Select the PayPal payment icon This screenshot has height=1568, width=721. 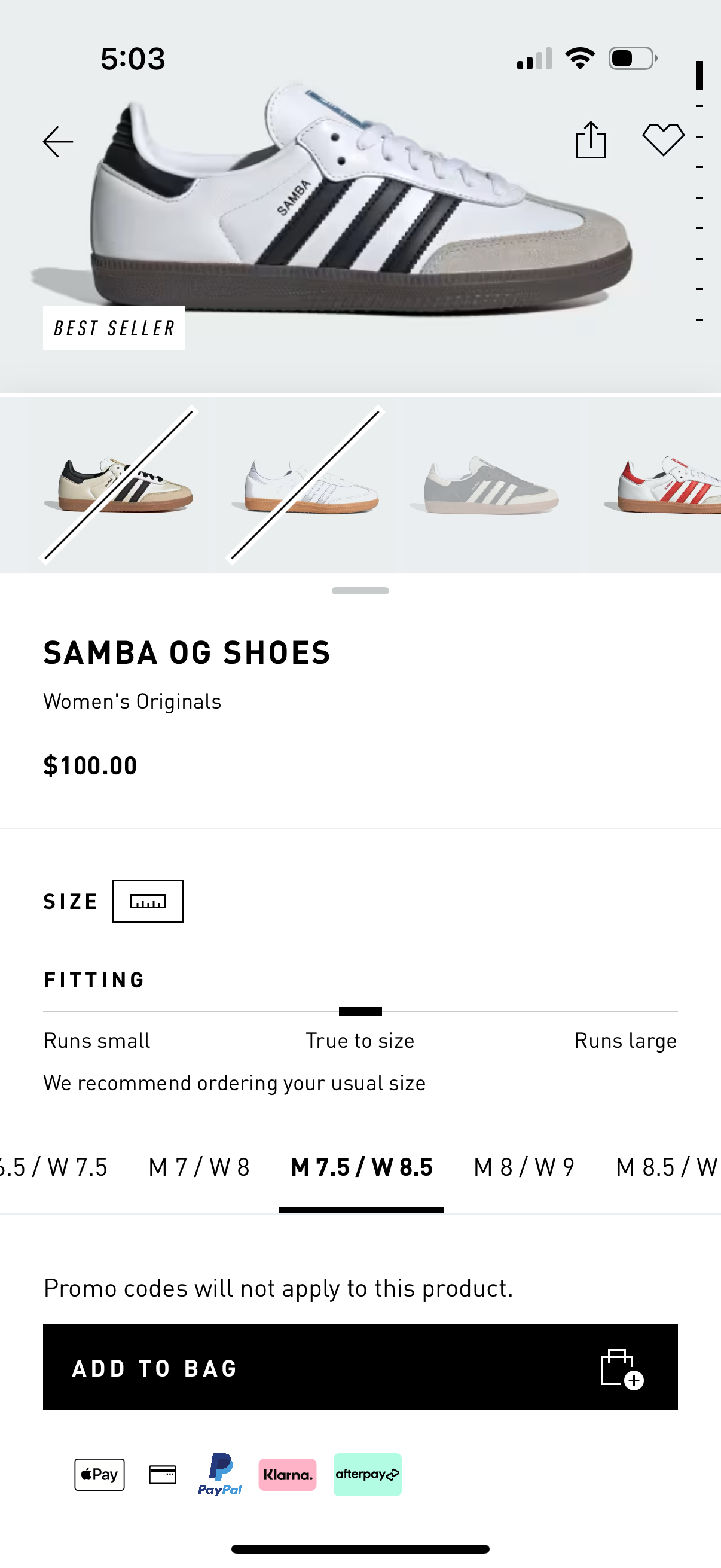tap(220, 1474)
